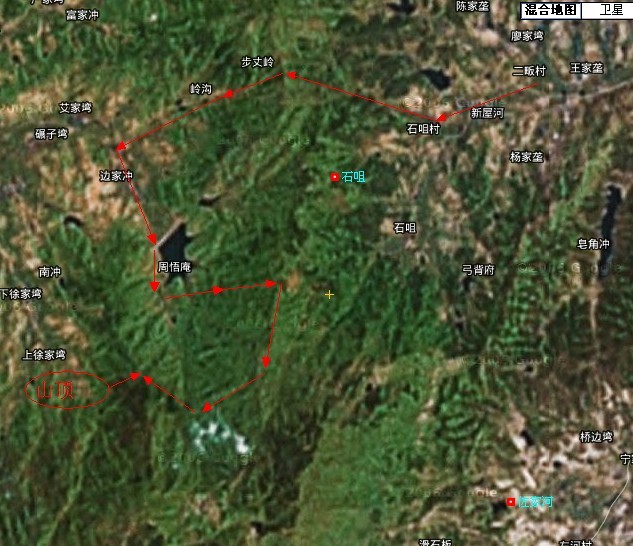Open the 汪波河 location marker
633x546 pixels.
tap(511, 502)
